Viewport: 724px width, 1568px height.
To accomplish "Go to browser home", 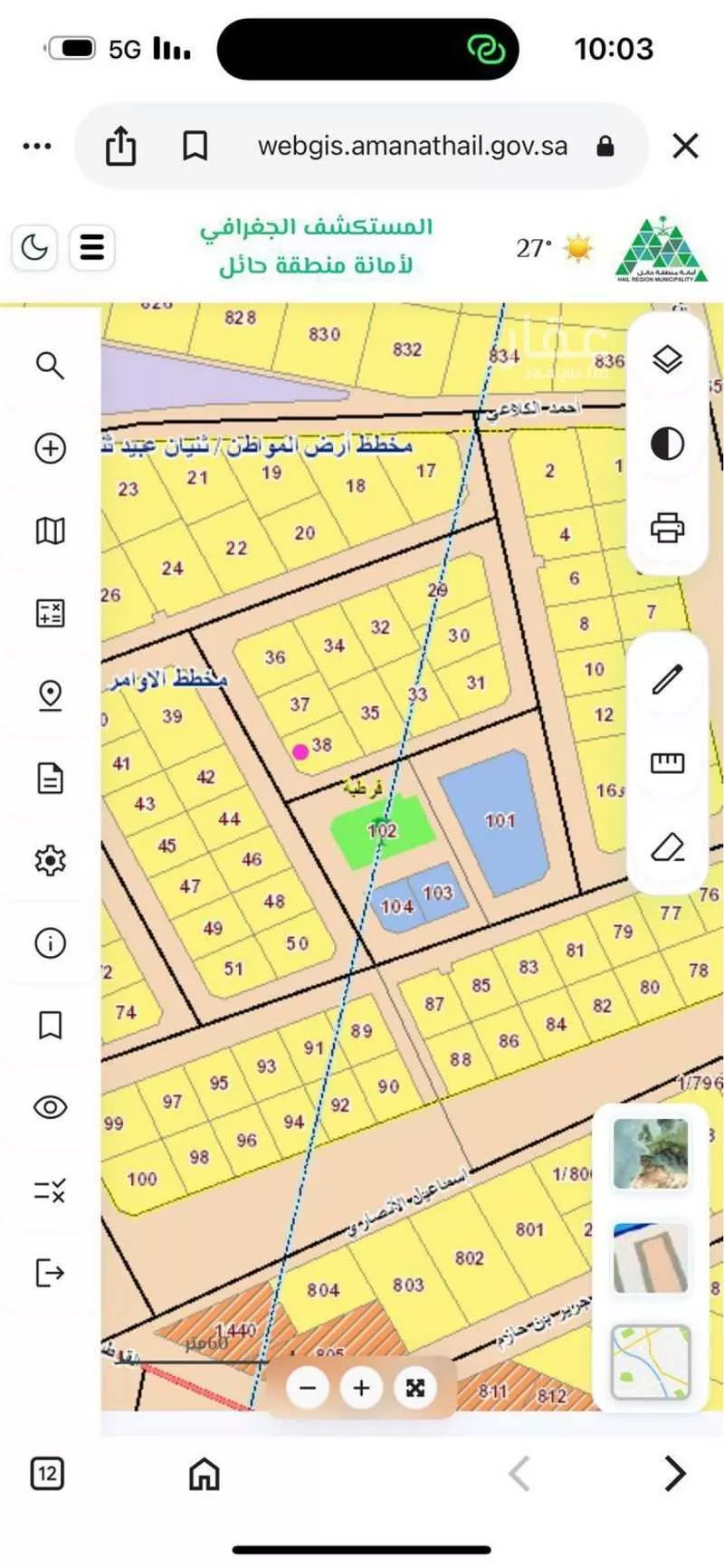I will tap(205, 1474).
